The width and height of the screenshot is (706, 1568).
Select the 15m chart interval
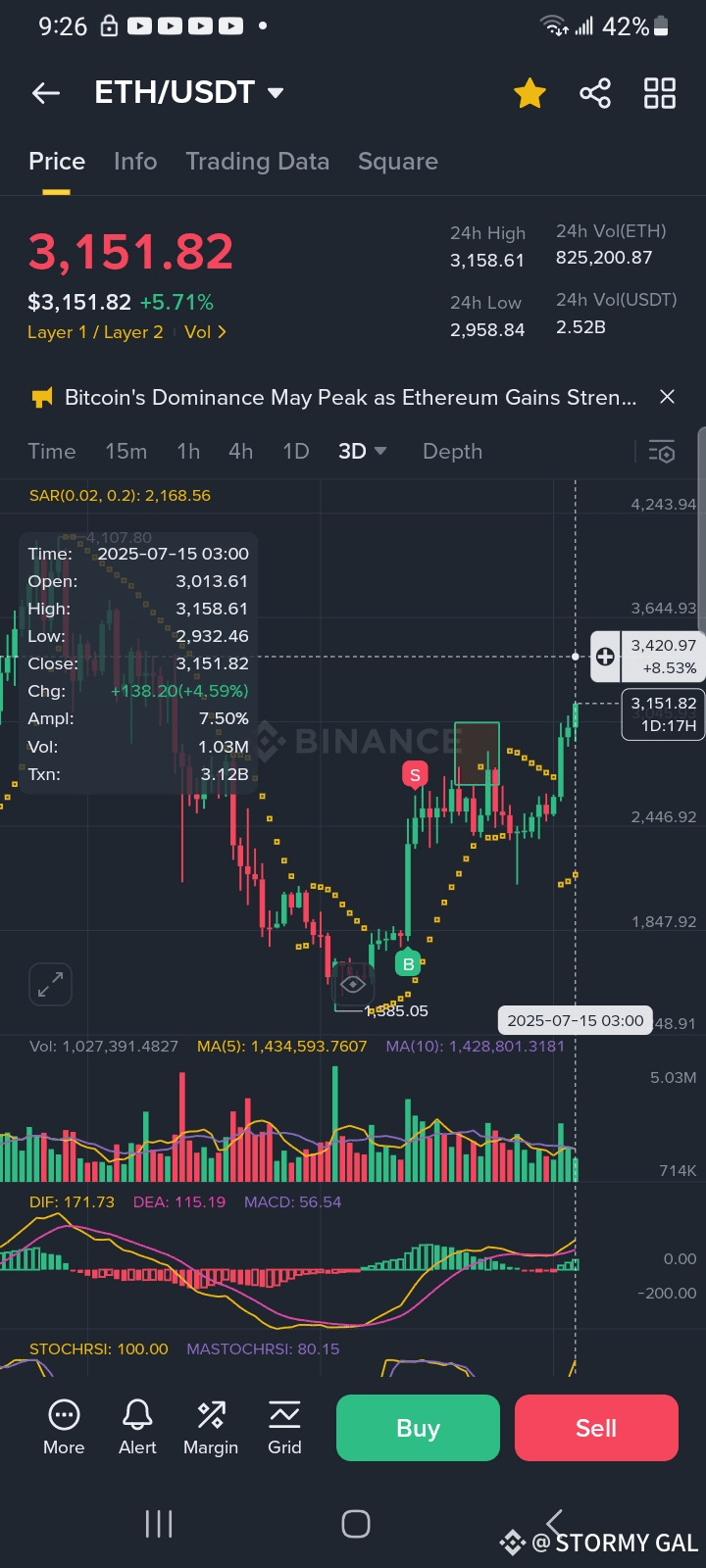point(126,451)
